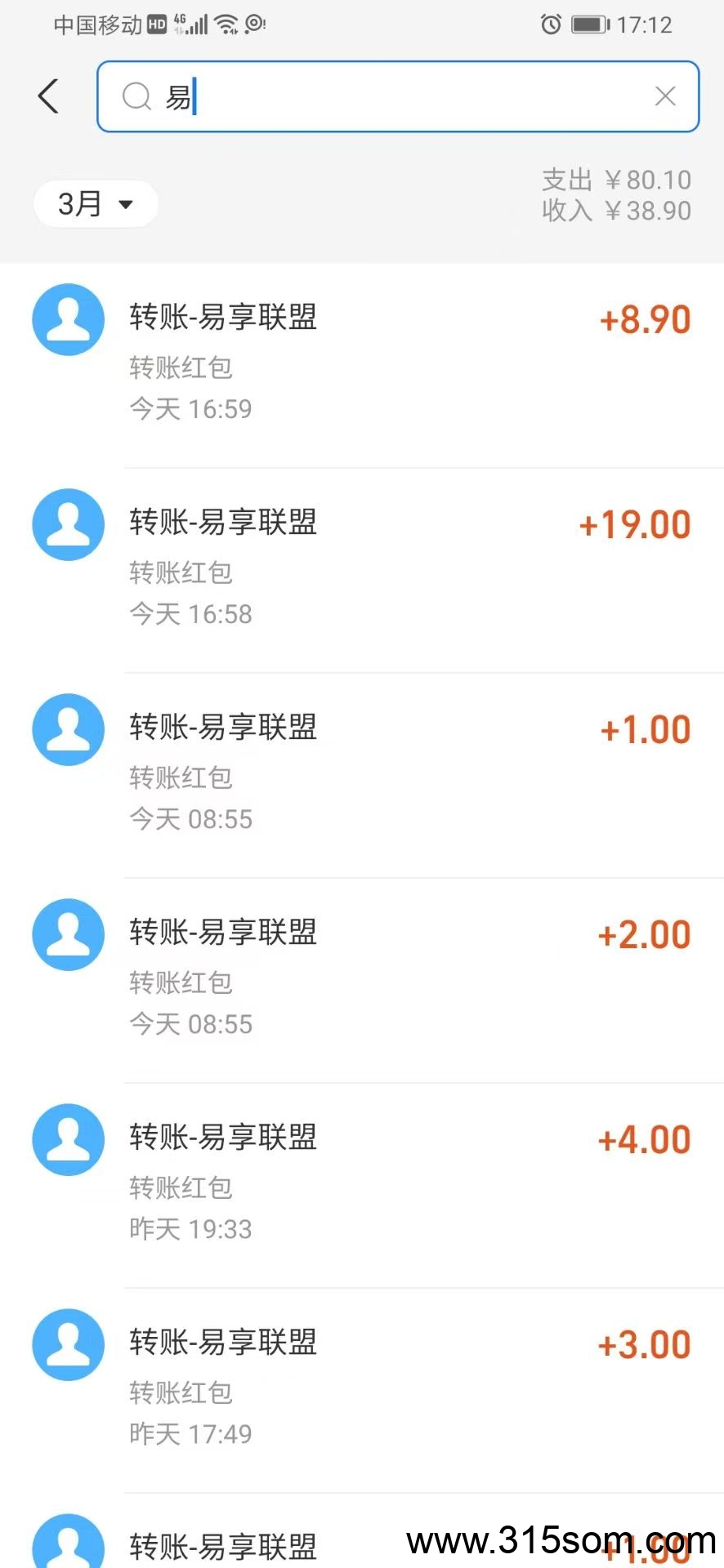The image size is (724, 1568).
Task: Clear the search text with the X
Action: pos(665,96)
